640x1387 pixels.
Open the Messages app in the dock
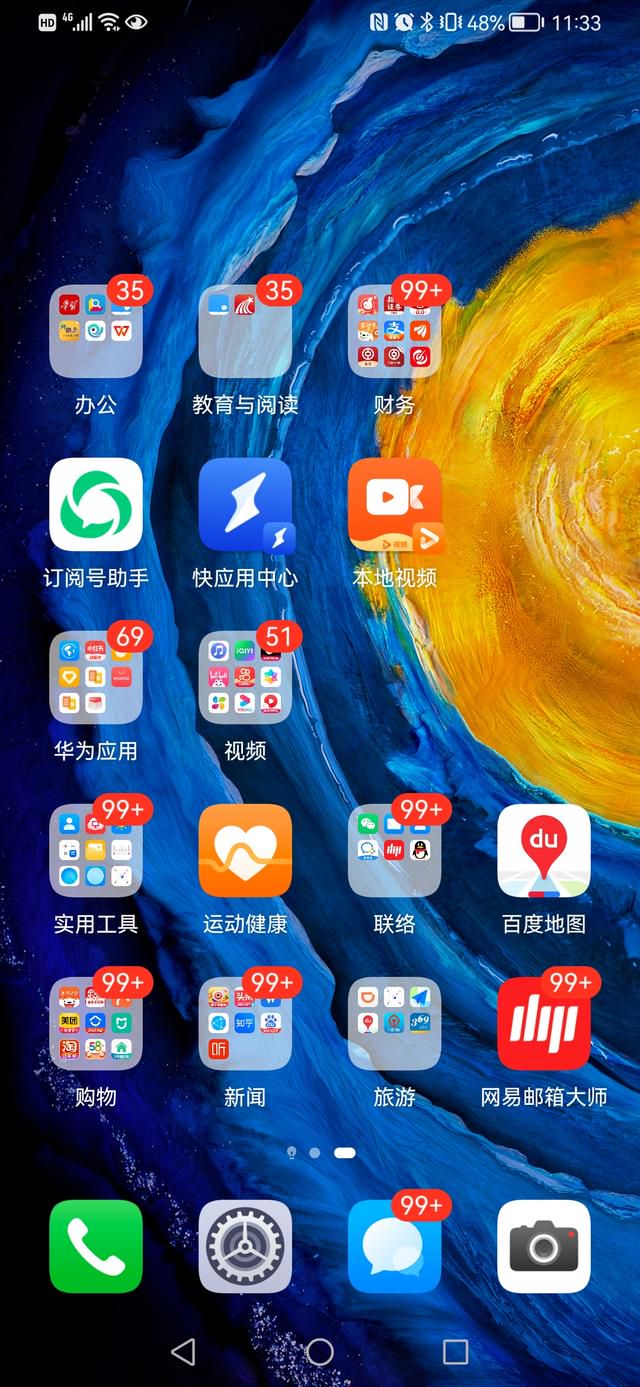(x=394, y=1246)
